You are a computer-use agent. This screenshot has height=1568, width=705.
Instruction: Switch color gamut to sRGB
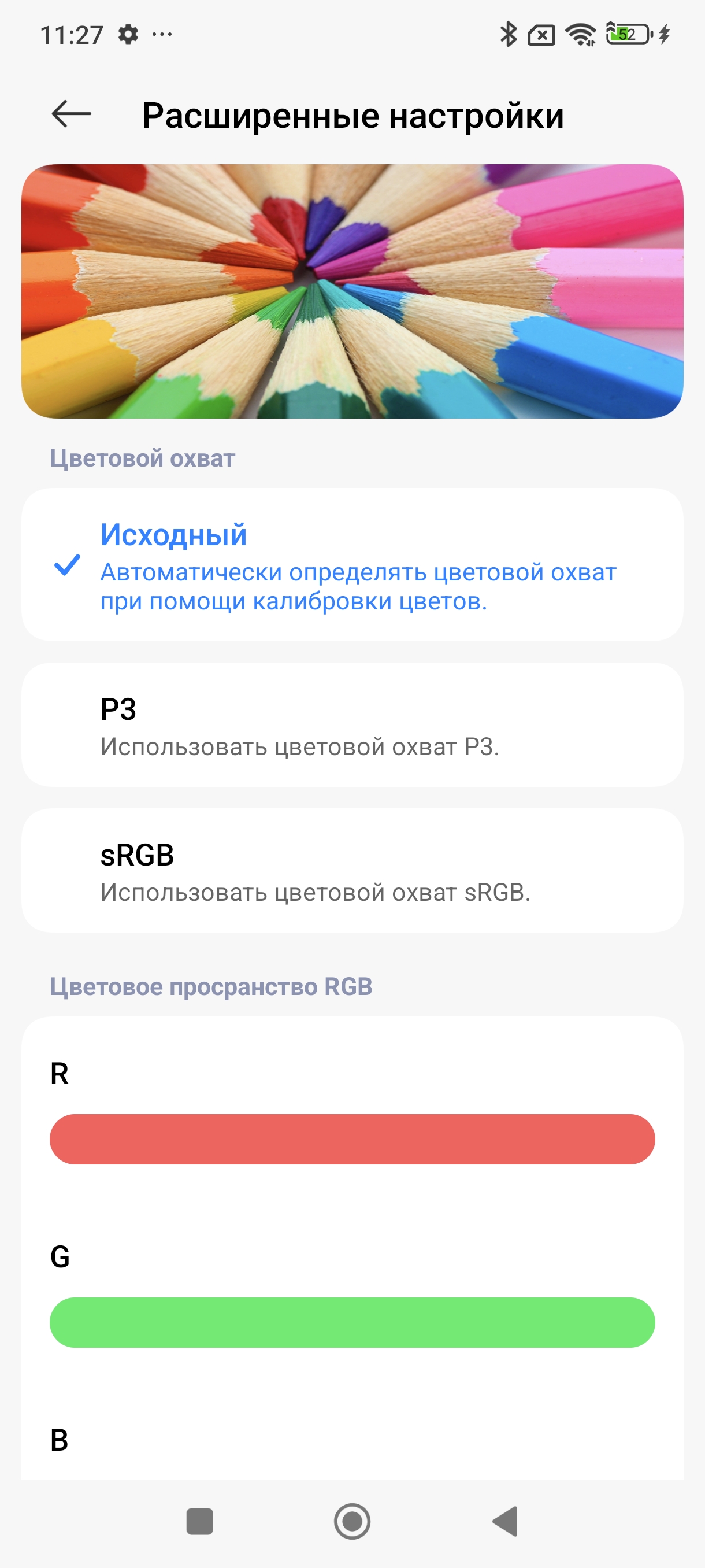click(351, 870)
